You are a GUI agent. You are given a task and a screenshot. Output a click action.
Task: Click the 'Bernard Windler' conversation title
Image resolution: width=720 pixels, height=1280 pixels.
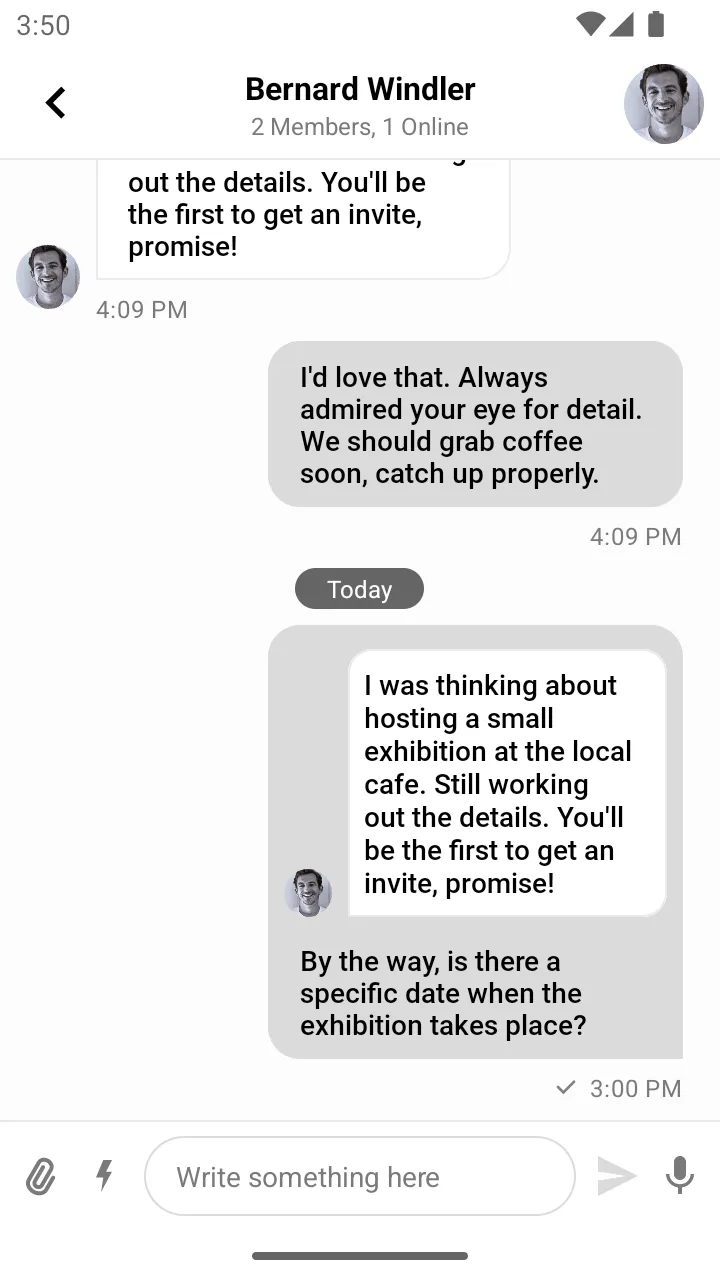[360, 90]
